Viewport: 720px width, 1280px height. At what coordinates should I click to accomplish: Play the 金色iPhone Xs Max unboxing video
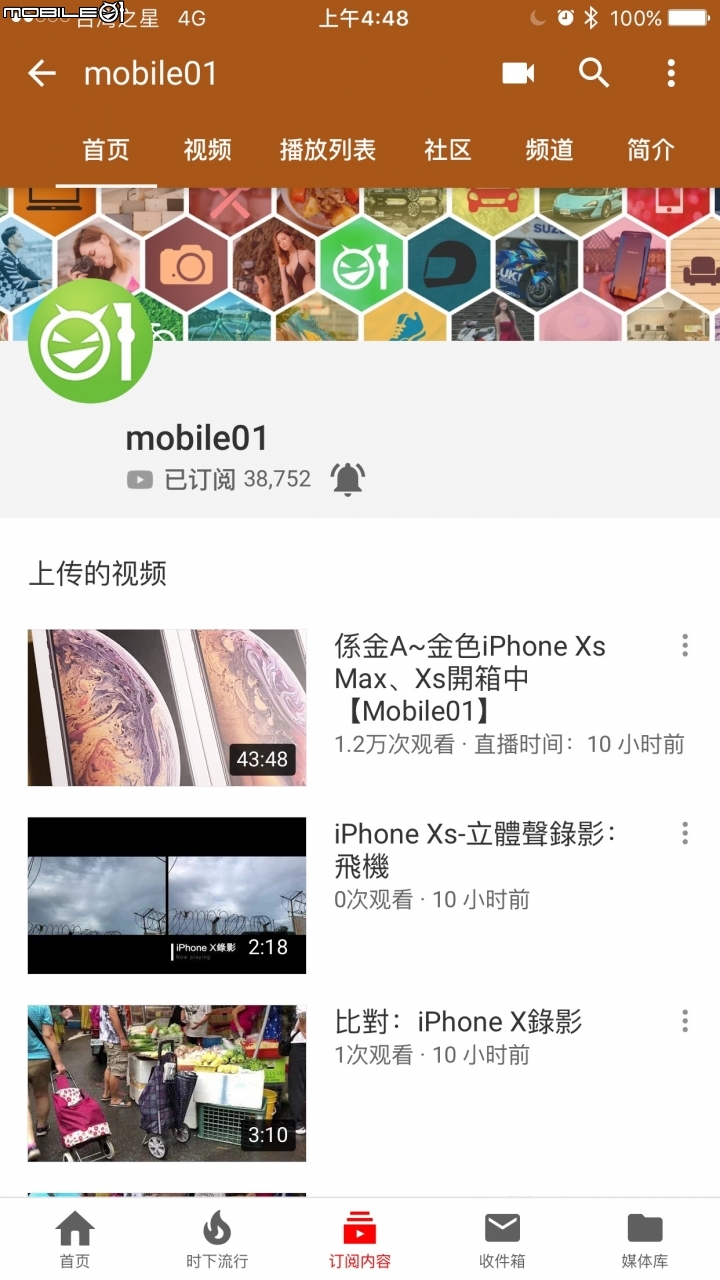[x=167, y=707]
